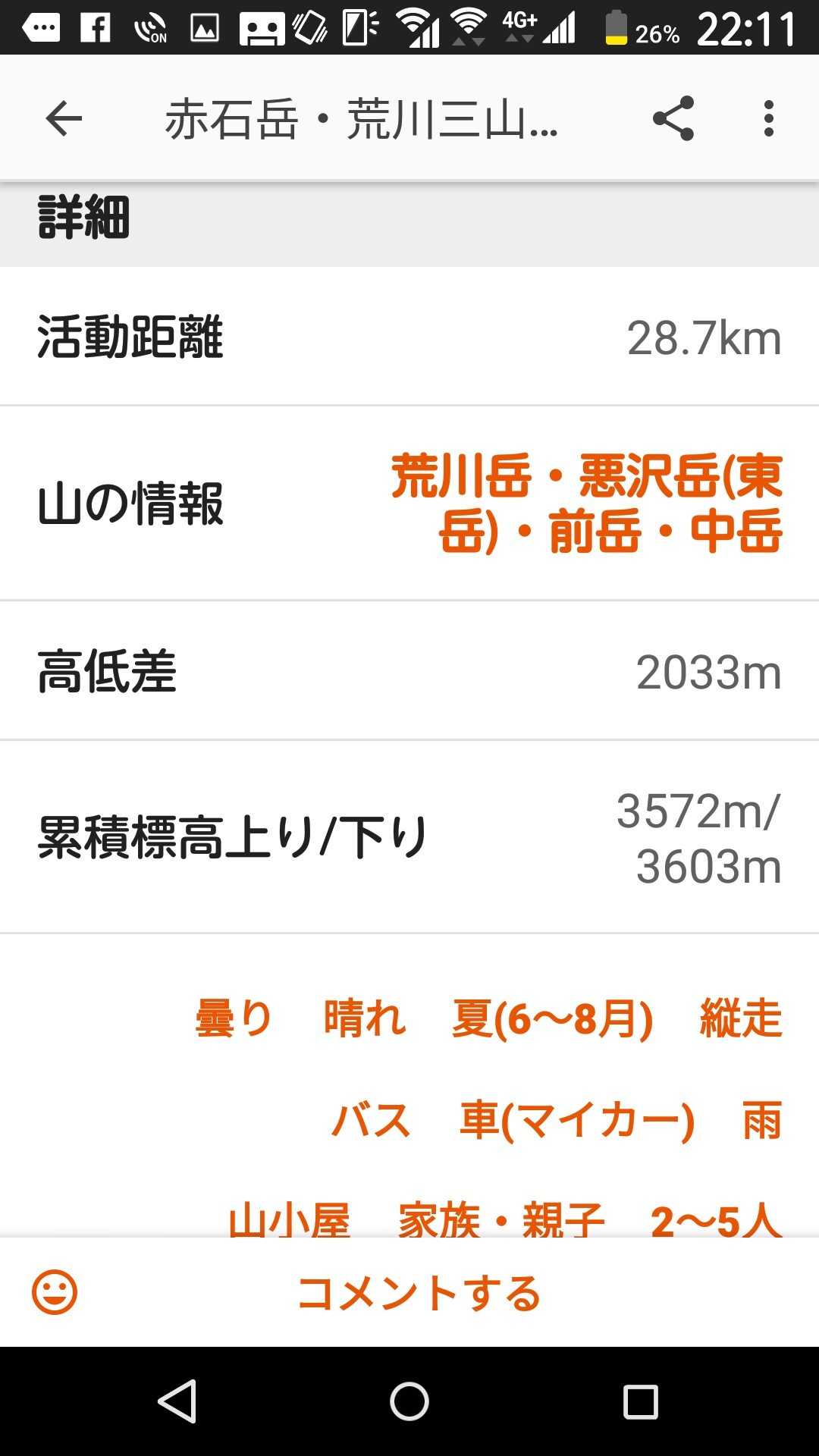Open the 縦走 tag
Screen dimensions: 819x1456
[x=740, y=1017]
